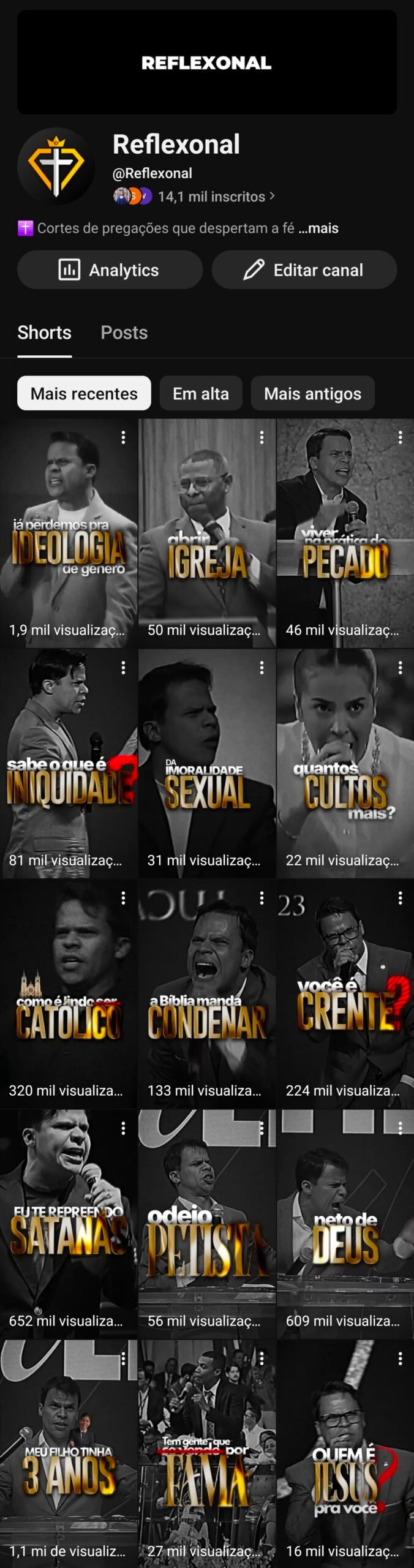Open channel Analytics
The width and height of the screenshot is (414, 1568).
(110, 270)
